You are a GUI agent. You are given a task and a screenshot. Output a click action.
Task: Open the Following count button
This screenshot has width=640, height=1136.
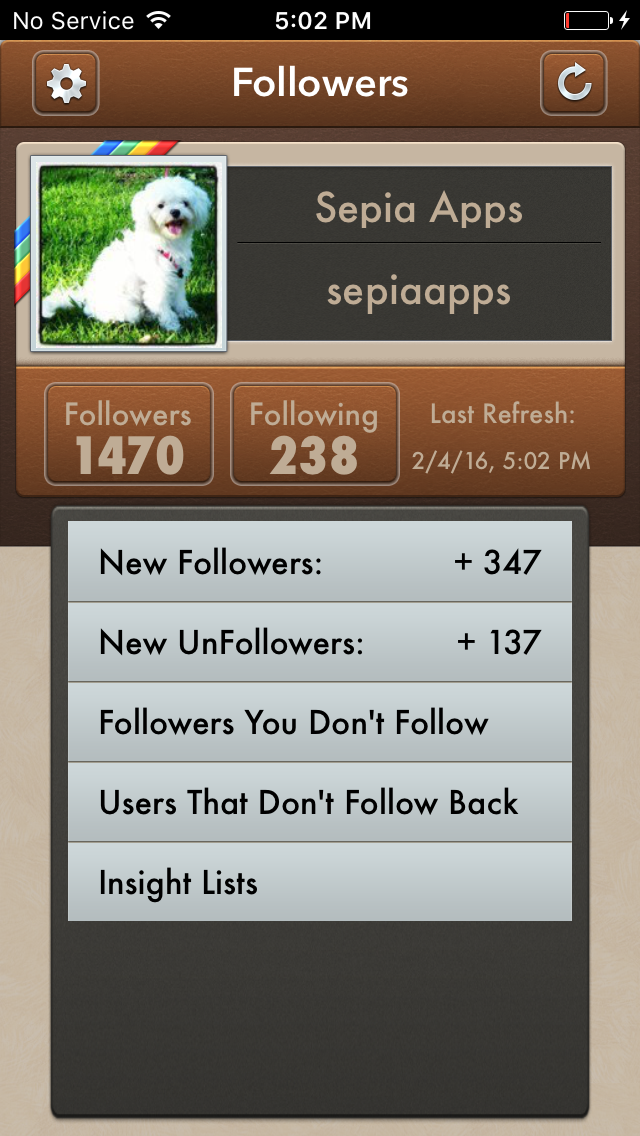pos(314,435)
